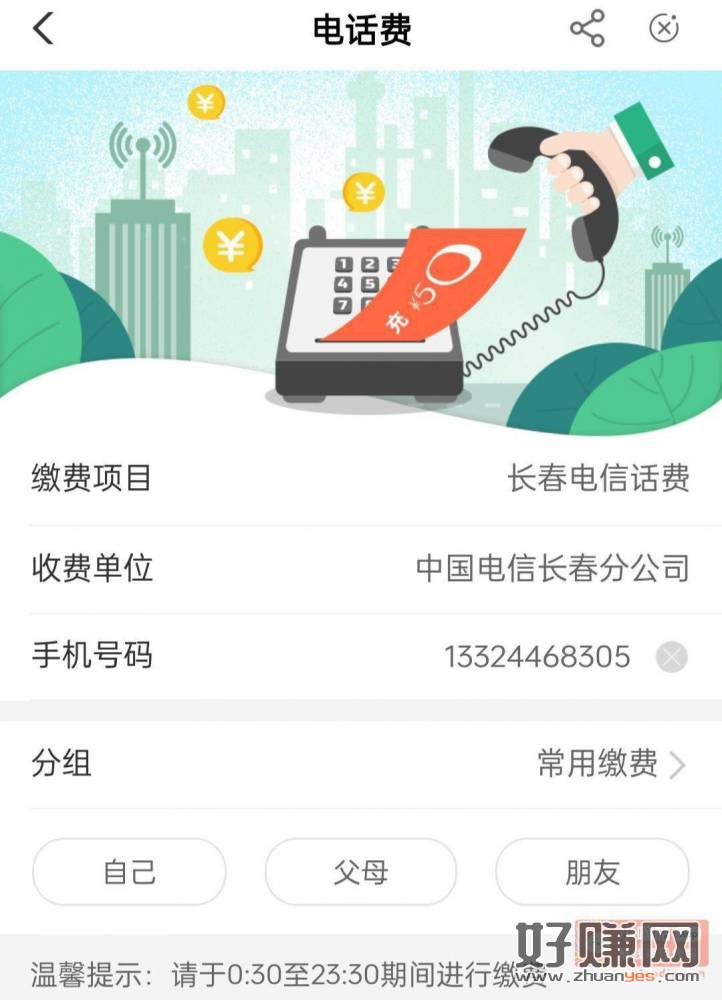This screenshot has width=722, height=1000.
Task: Close the 电话费 page
Action: click(664, 30)
